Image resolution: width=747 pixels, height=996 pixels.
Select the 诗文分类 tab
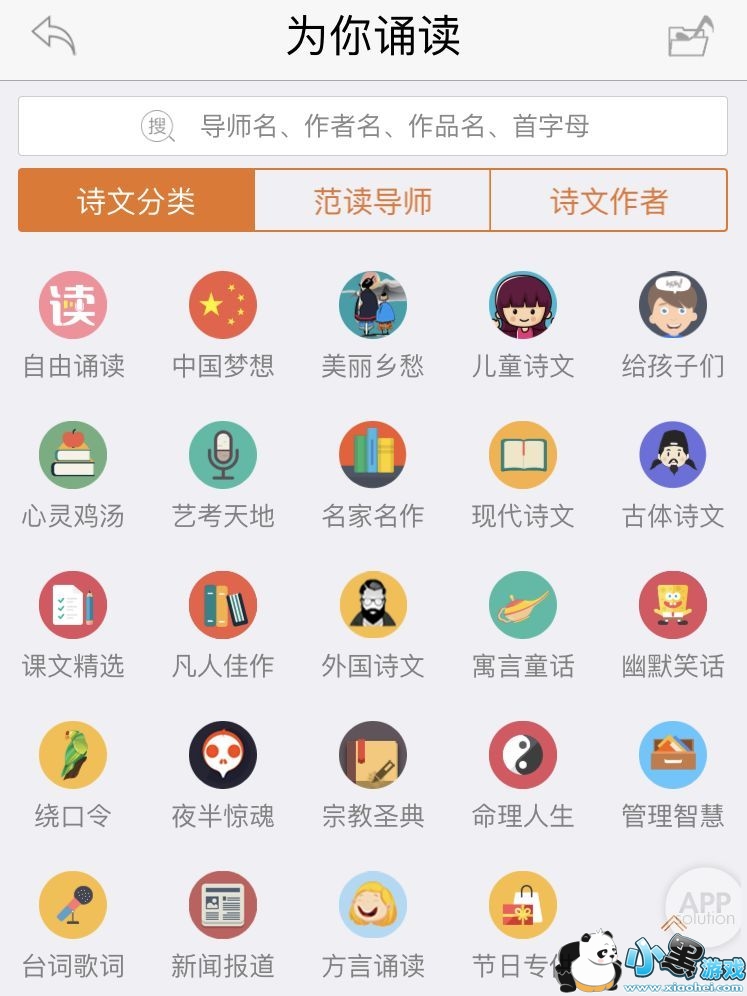tap(137, 201)
